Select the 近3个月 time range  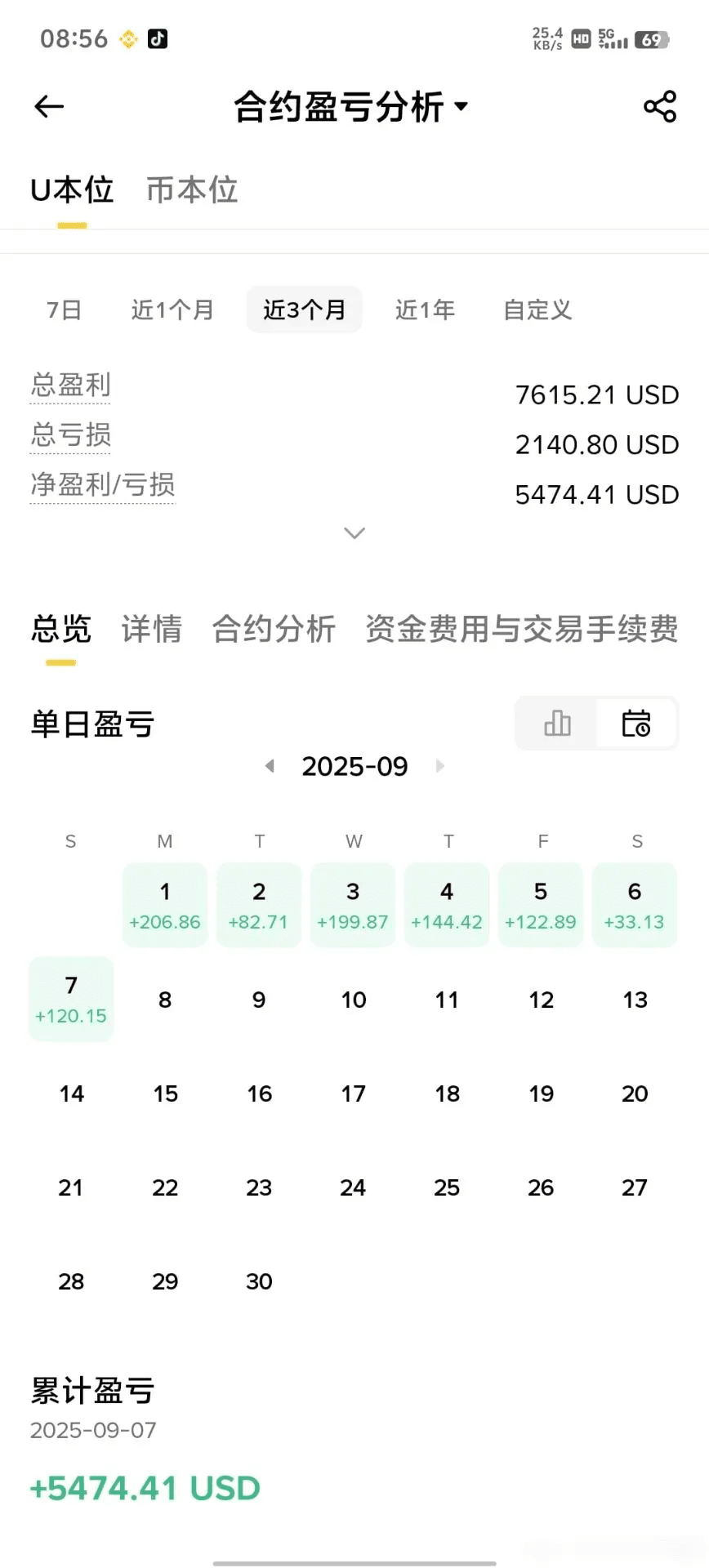coord(305,310)
